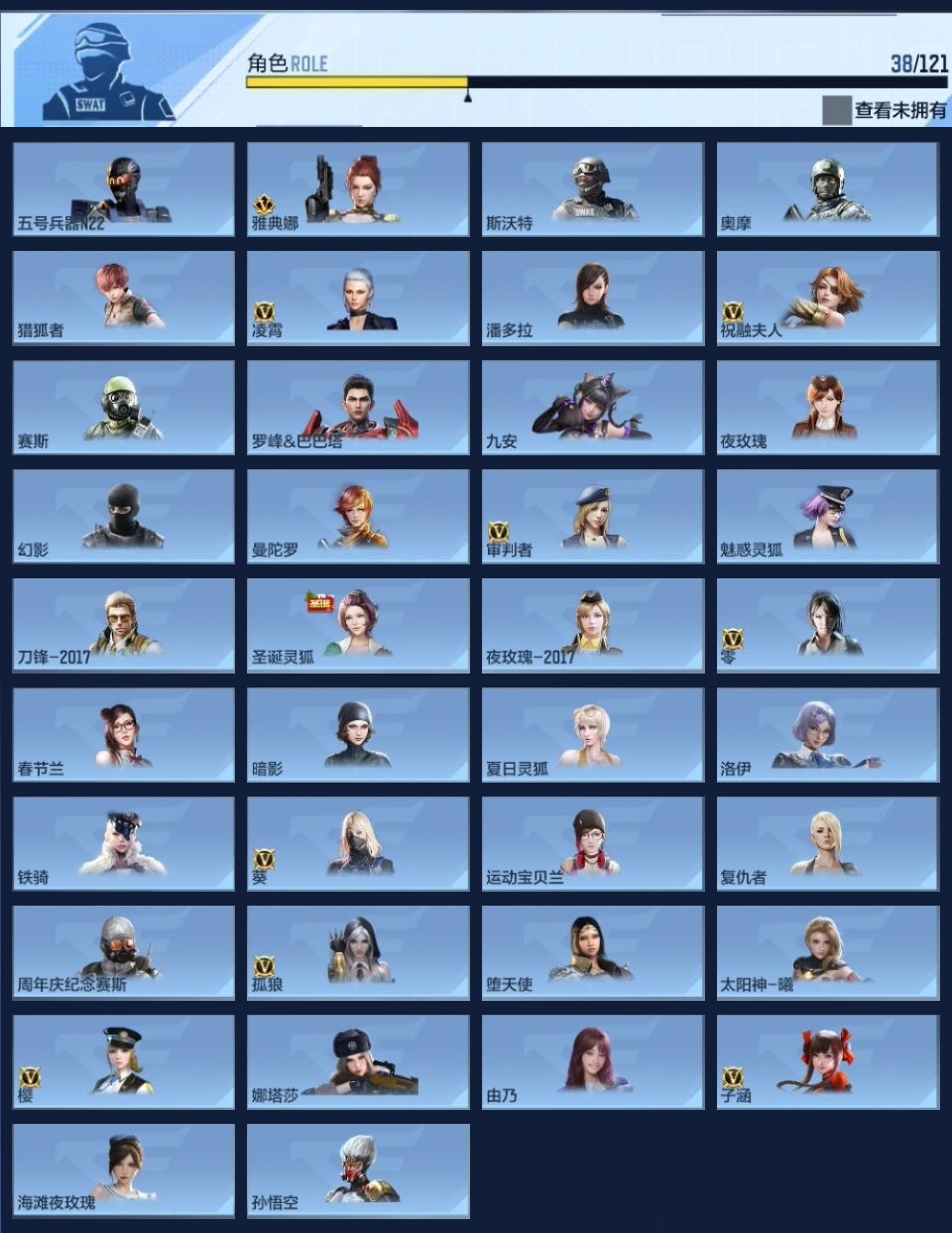Choose the 幻影 character
The image size is (952, 1233).
coord(124,516)
